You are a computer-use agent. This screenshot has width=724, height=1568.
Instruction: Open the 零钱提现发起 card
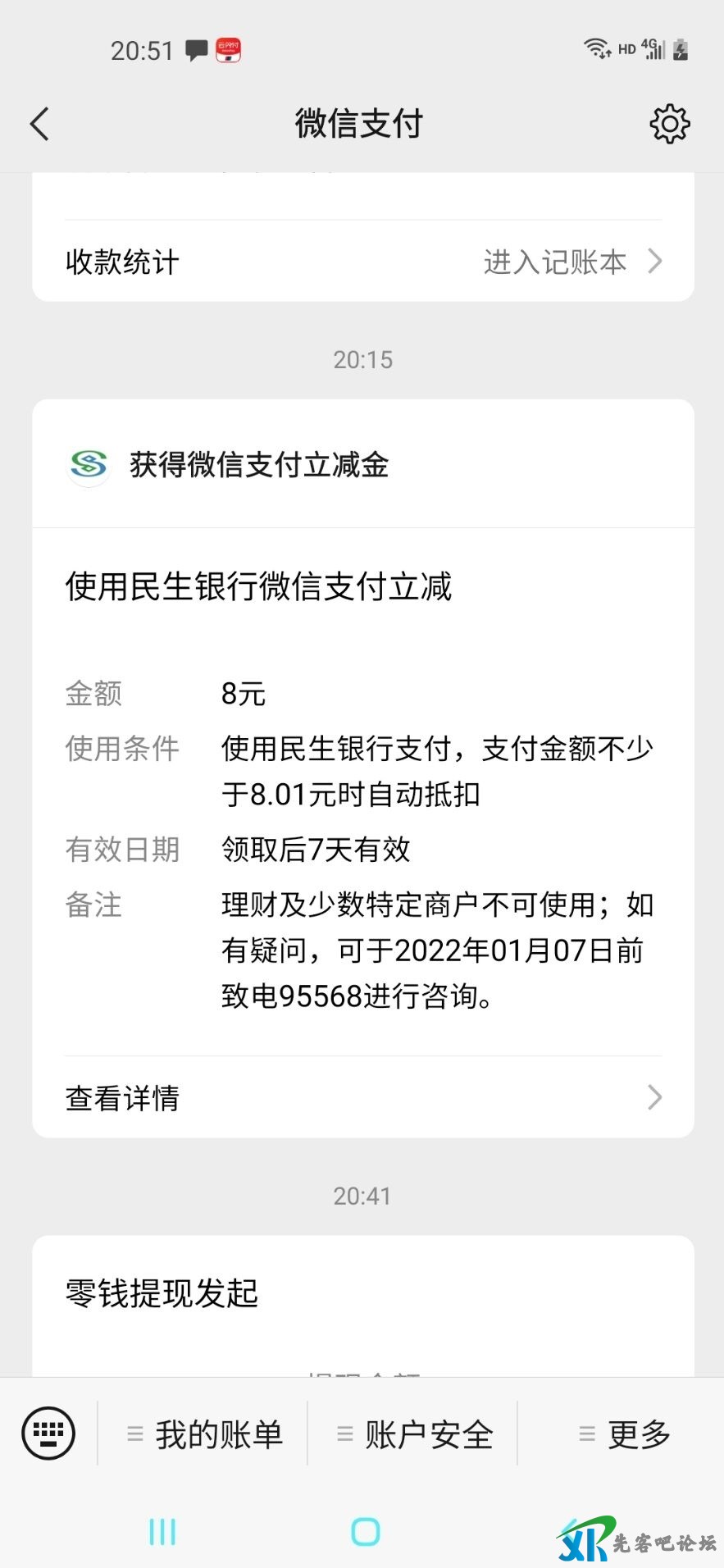363,1293
